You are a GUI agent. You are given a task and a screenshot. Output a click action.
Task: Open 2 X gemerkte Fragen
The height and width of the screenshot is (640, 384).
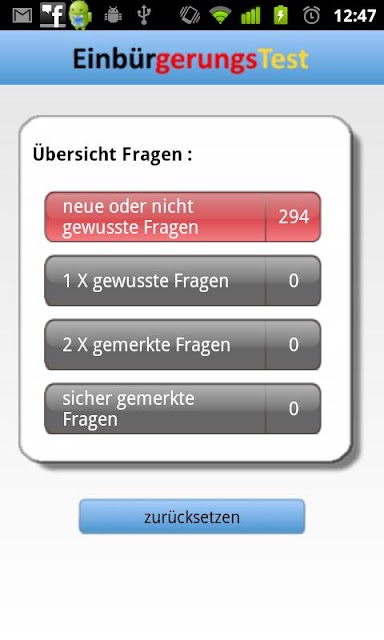(182, 345)
